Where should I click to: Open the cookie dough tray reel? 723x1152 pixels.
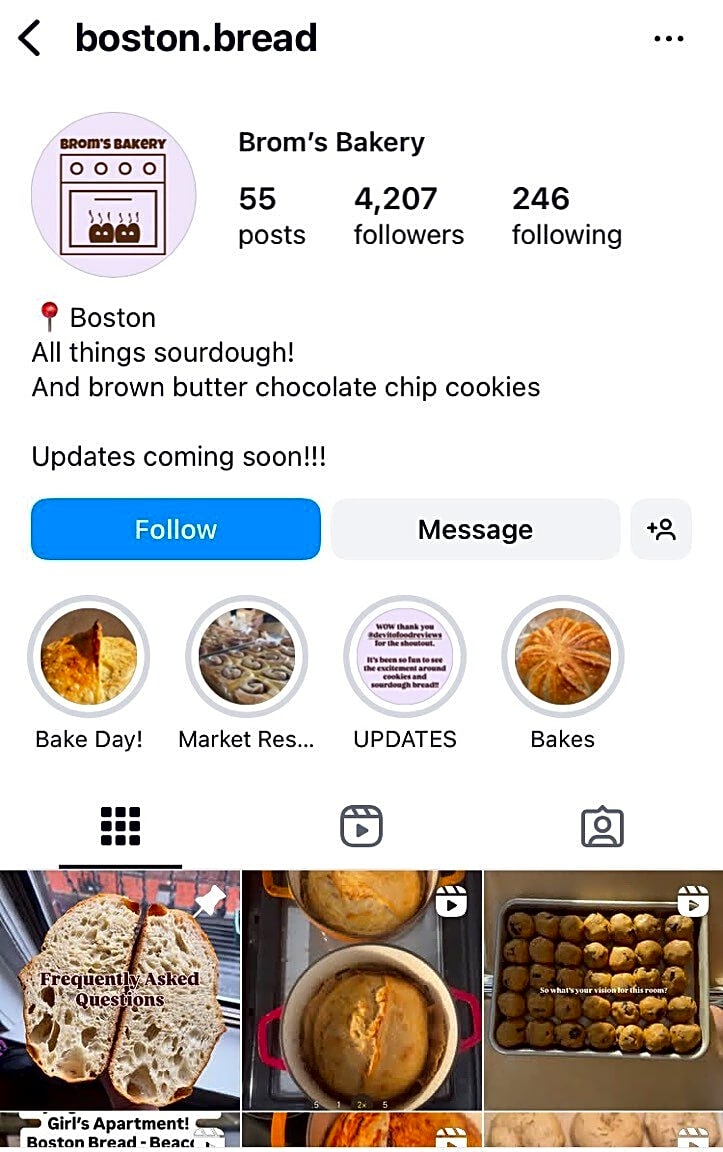(x=603, y=988)
